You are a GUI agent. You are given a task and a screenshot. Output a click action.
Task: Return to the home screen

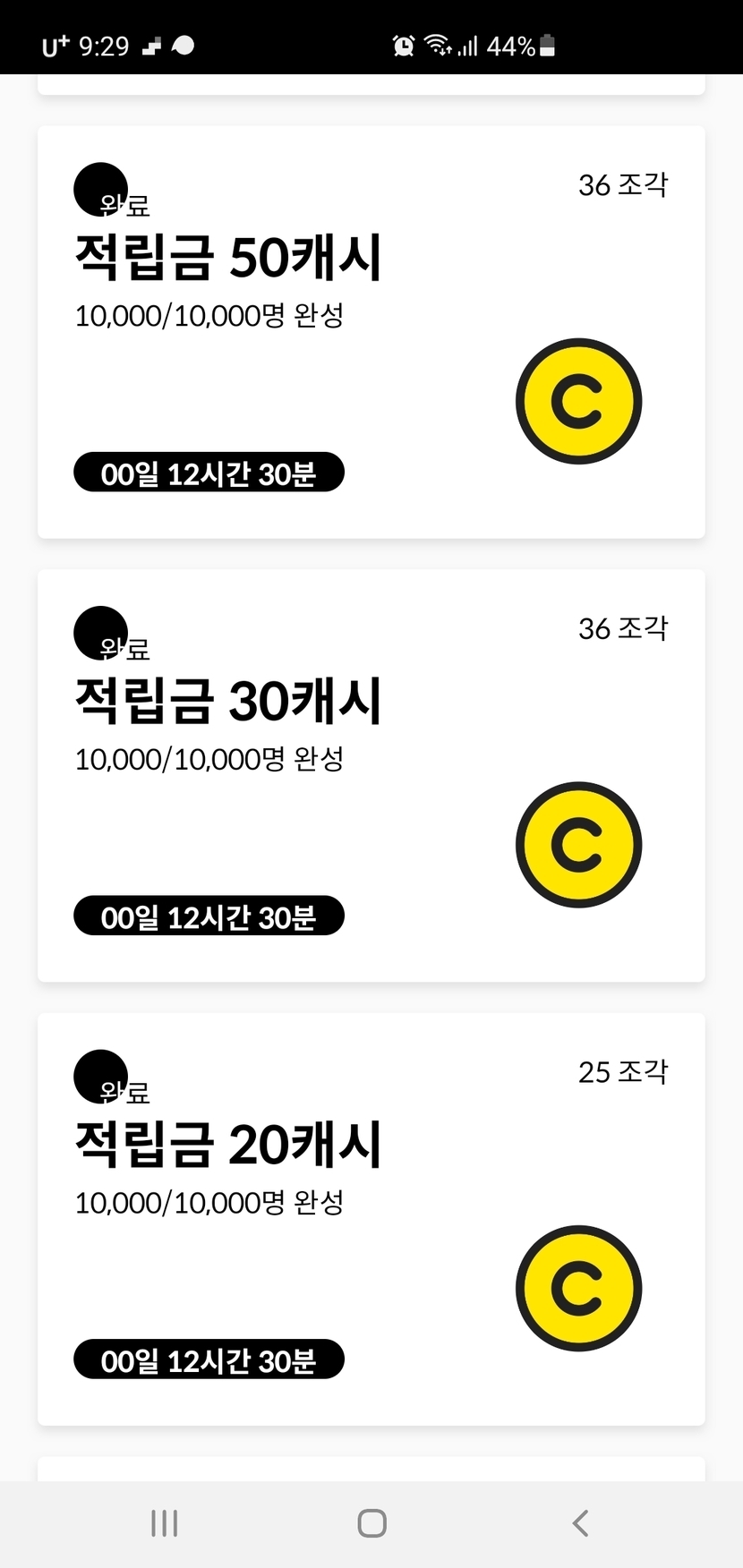[x=371, y=1522]
